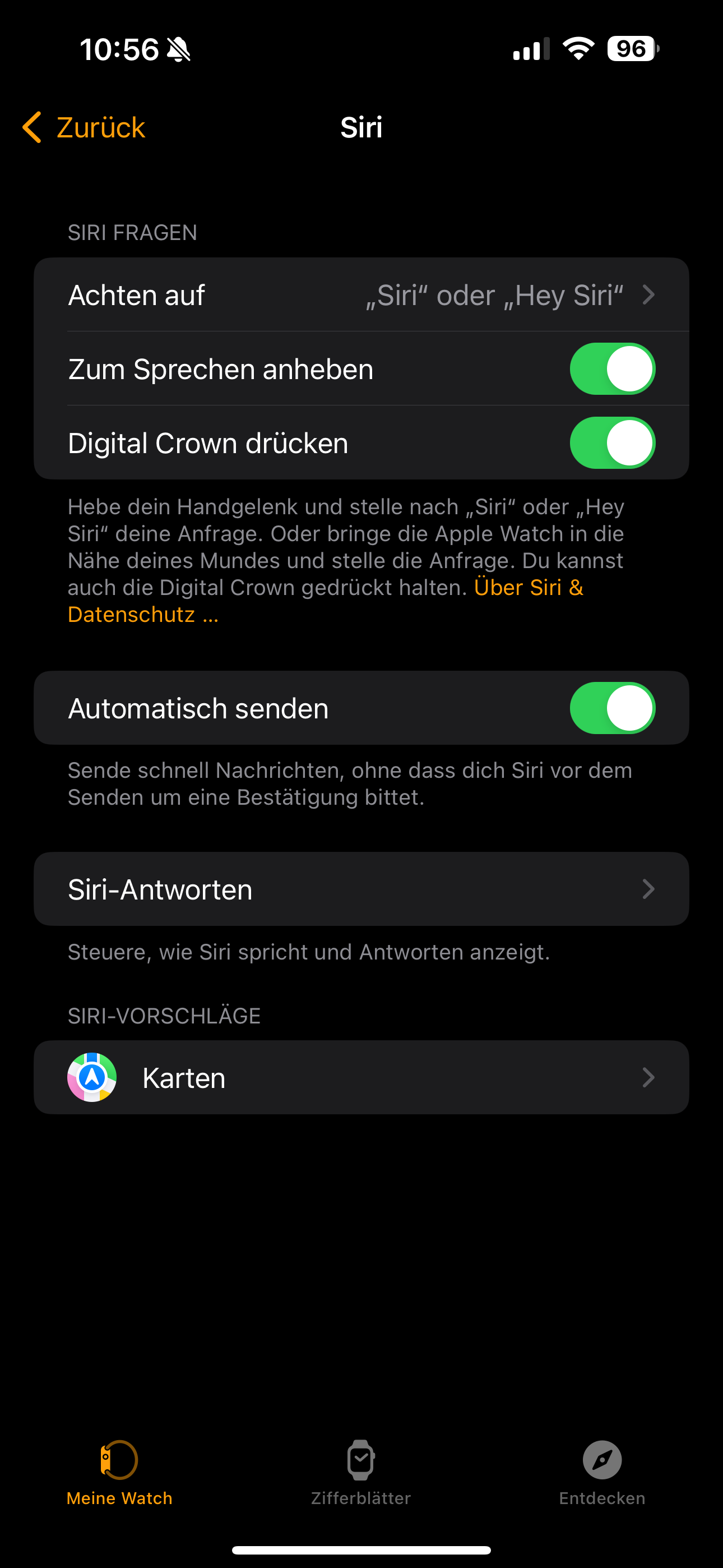Turn off Digital Crown drücken
The width and height of the screenshot is (723, 1568).
click(611, 443)
